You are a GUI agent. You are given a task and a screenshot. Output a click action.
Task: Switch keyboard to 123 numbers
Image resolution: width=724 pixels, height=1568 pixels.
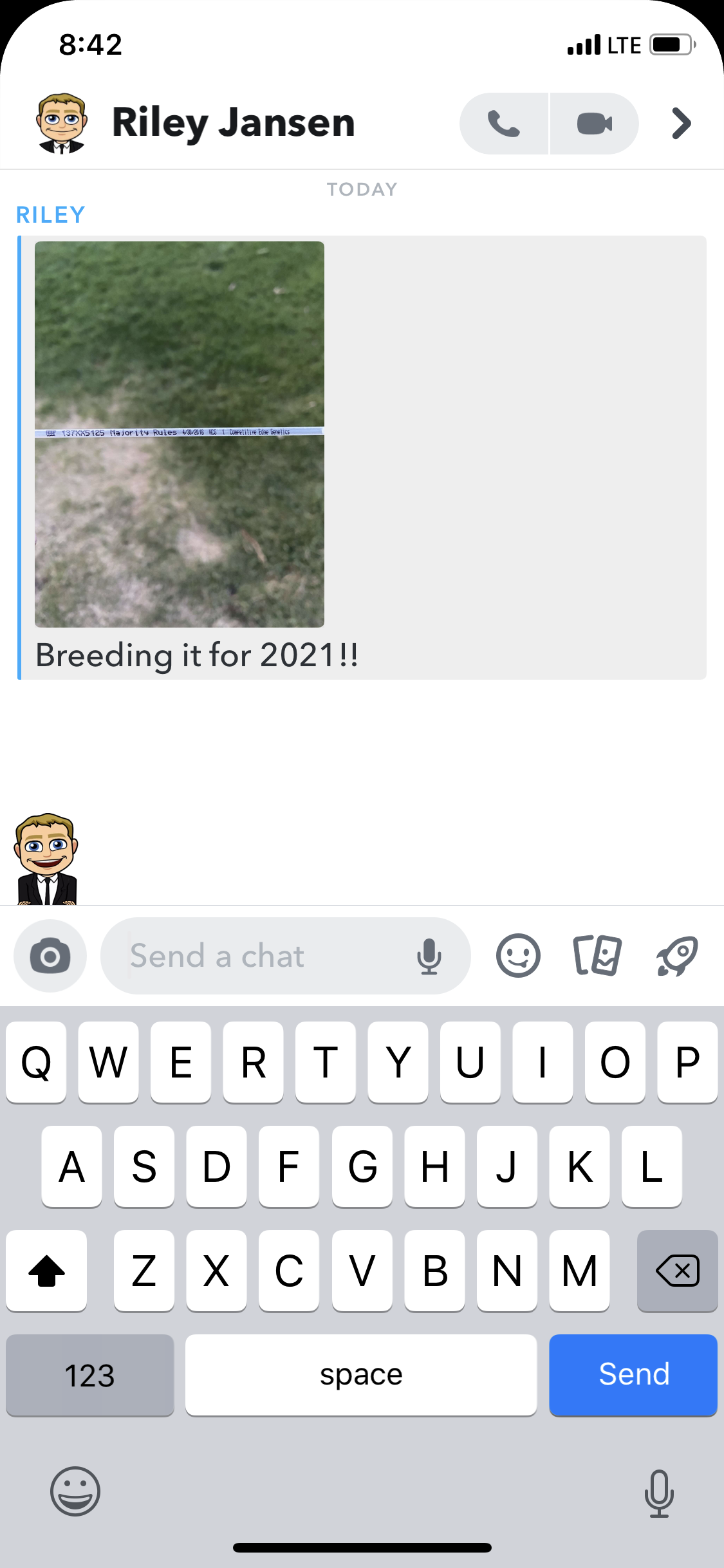(90, 1375)
